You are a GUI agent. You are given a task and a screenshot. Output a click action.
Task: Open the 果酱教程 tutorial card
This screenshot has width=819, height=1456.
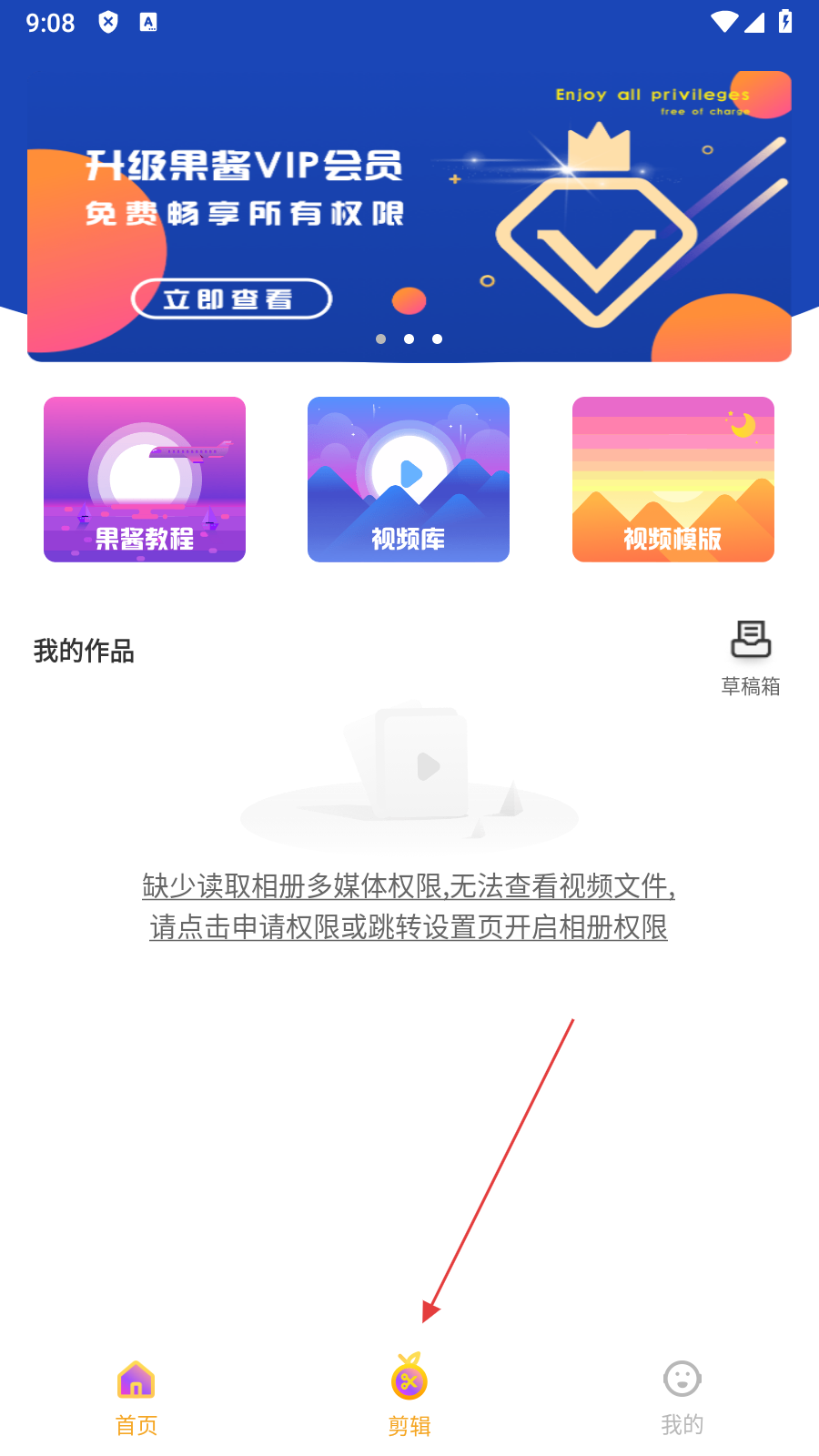145,480
